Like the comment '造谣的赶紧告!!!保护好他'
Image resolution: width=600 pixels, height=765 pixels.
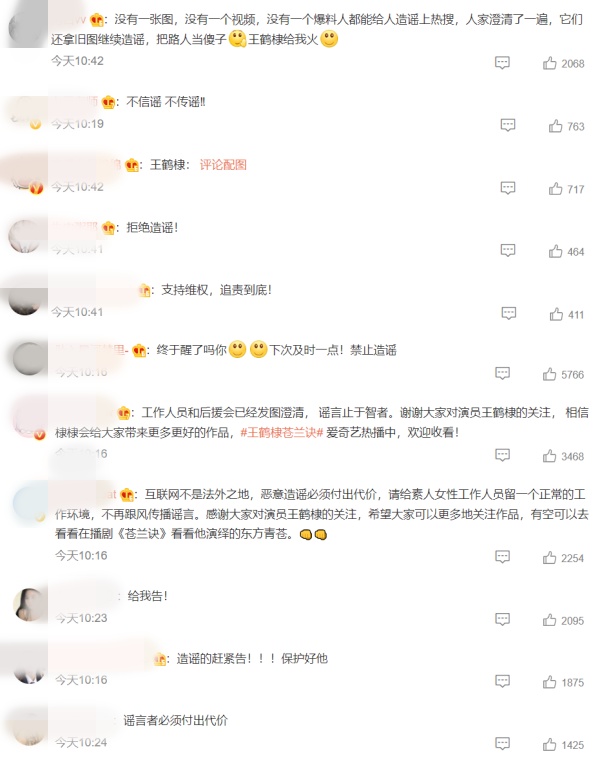coord(550,682)
